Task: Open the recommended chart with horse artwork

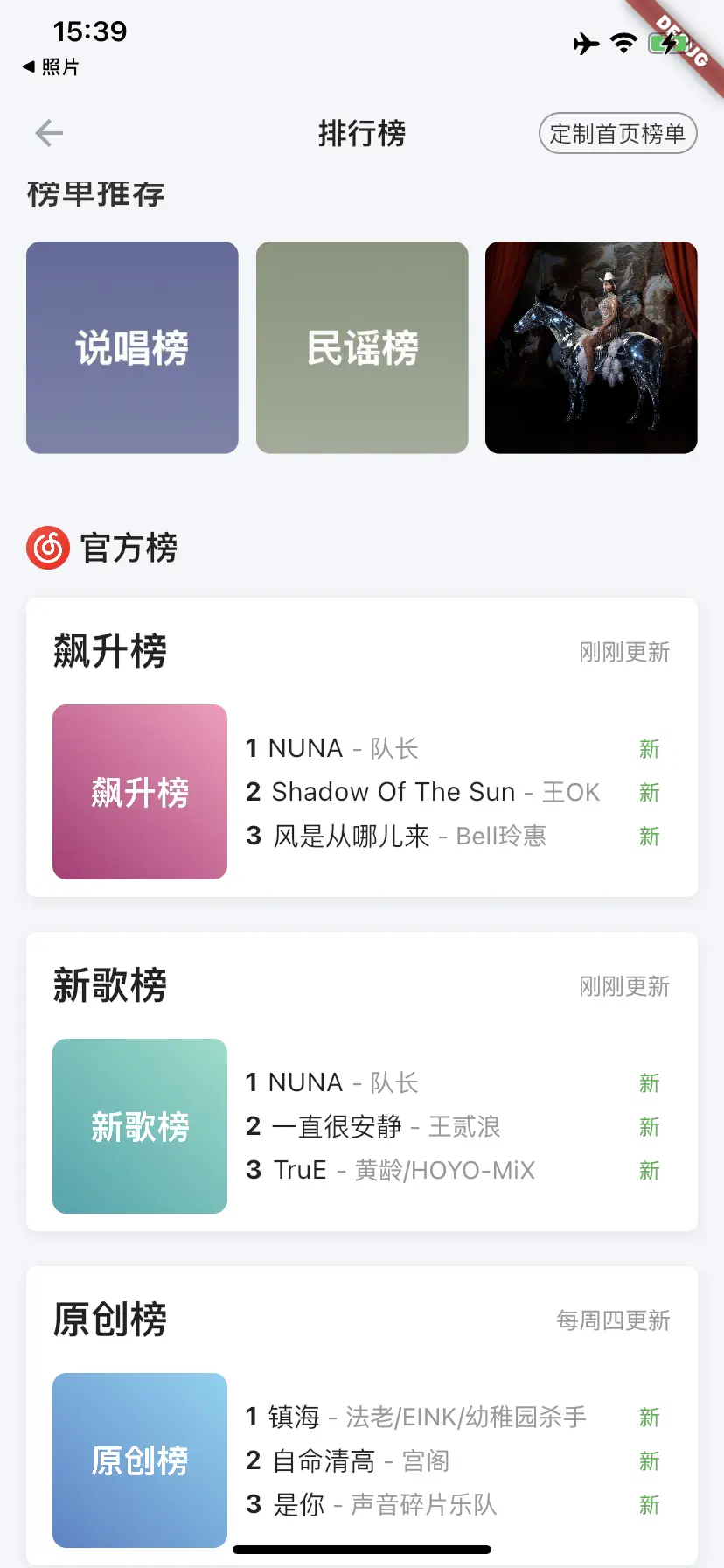Action: pyautogui.click(x=591, y=347)
